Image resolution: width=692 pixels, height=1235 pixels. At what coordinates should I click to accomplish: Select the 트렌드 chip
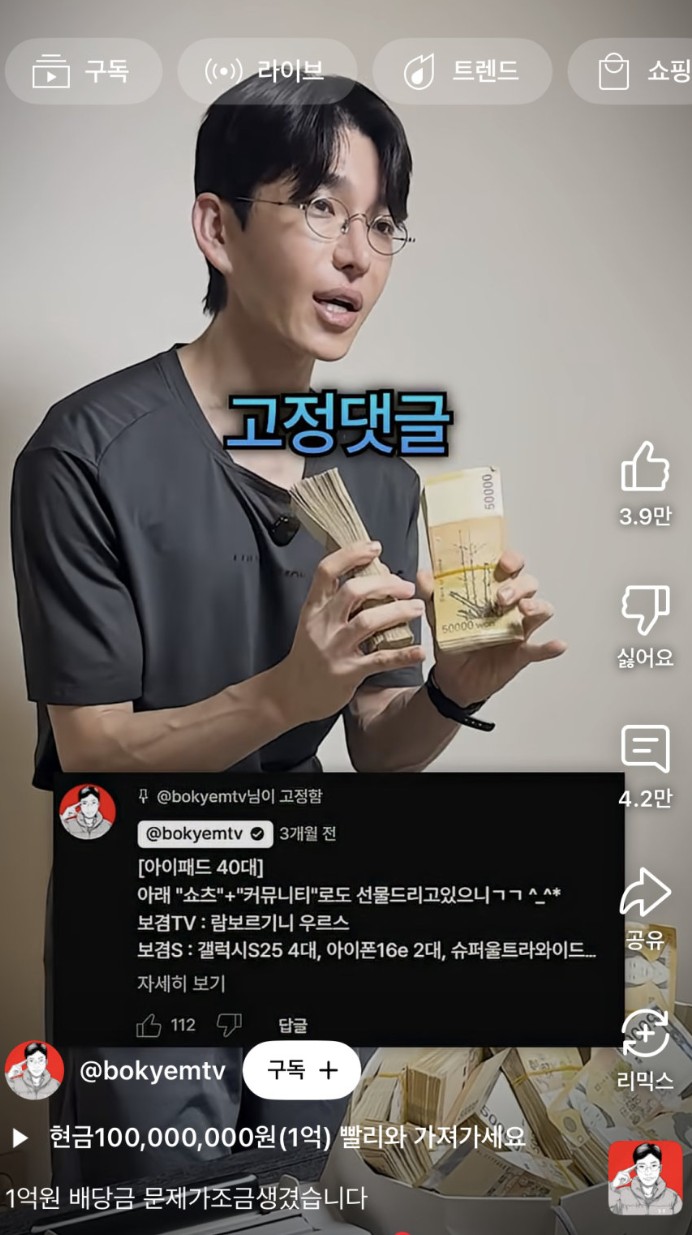(461, 72)
